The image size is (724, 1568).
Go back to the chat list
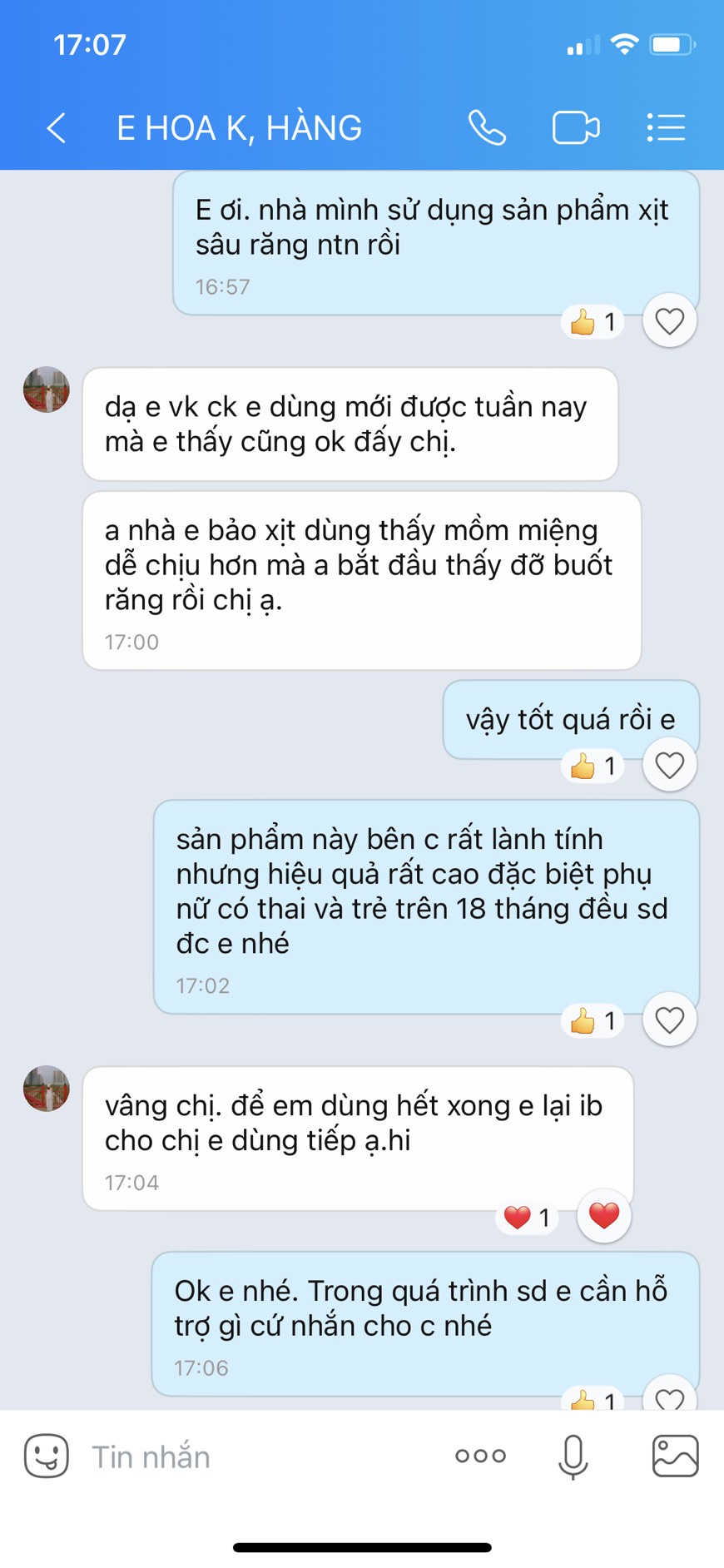tap(57, 128)
